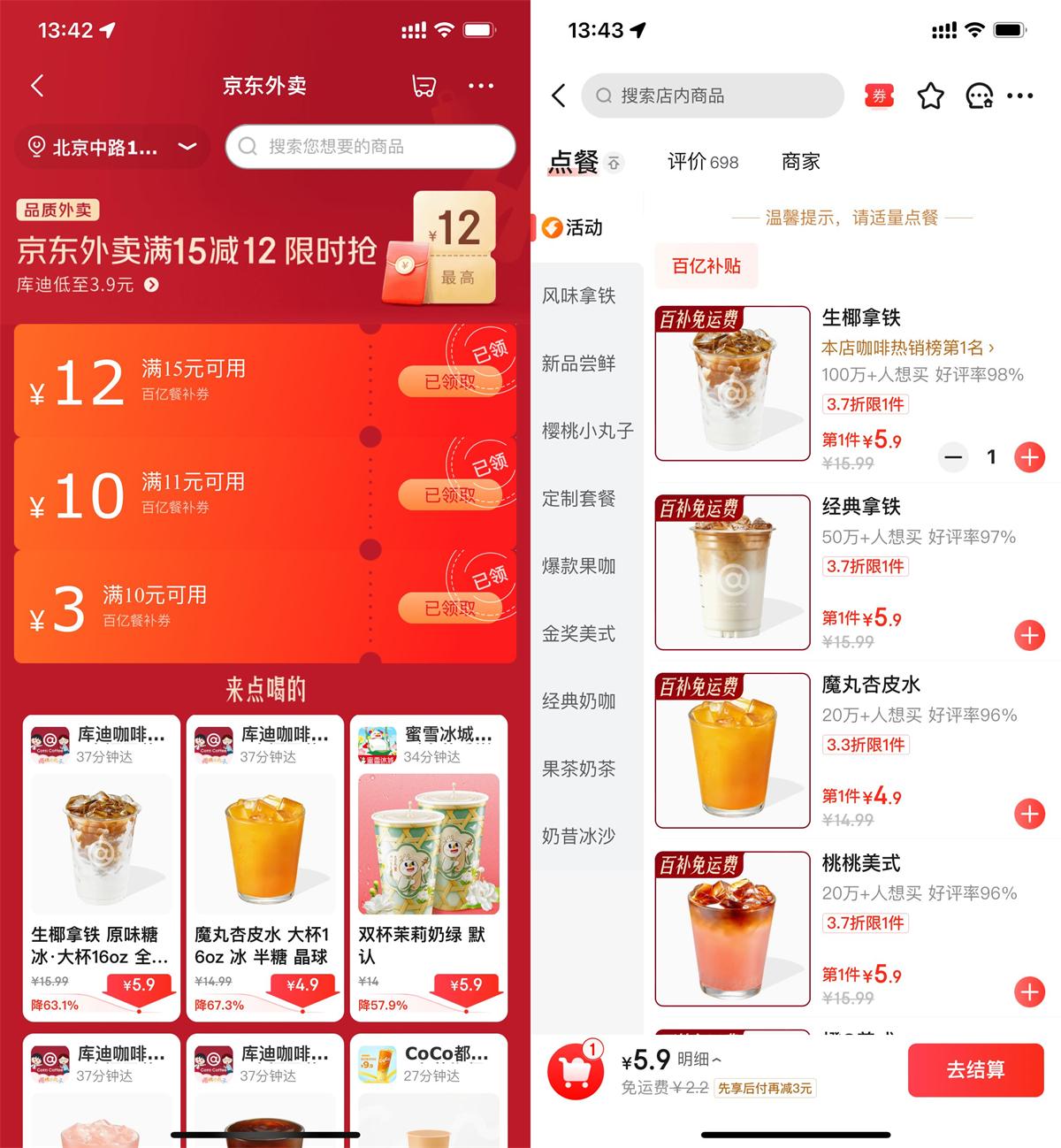
Task: Add 经典拿铁 using its plus button
Action: [1029, 634]
